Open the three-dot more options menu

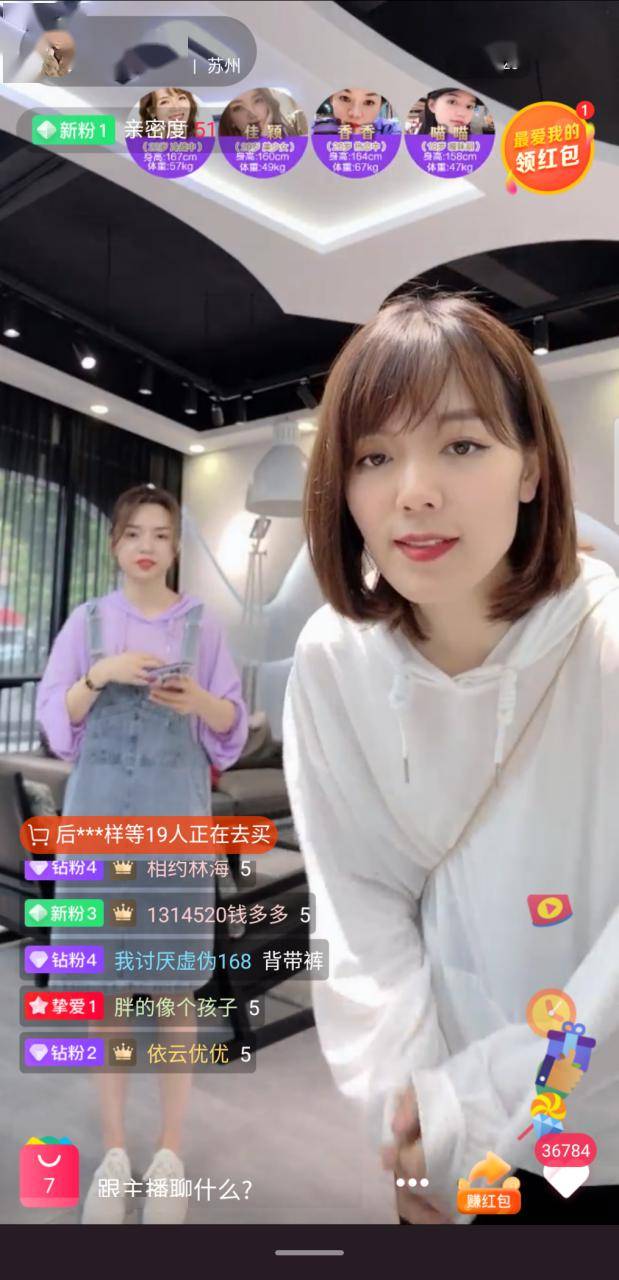pos(412,1182)
